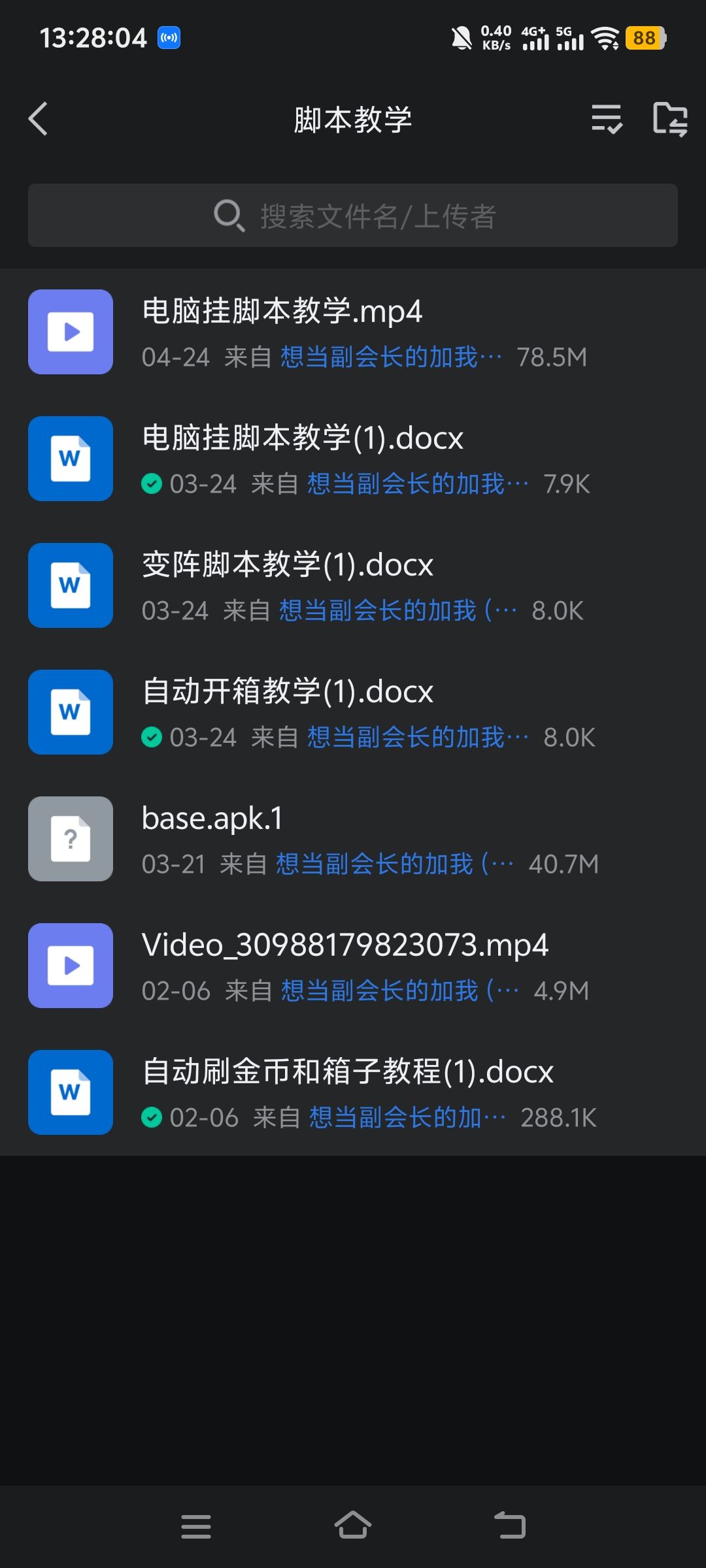Open 变阵脚本教学(1).docx document
This screenshot has width=706, height=1568.
pos(288,565)
